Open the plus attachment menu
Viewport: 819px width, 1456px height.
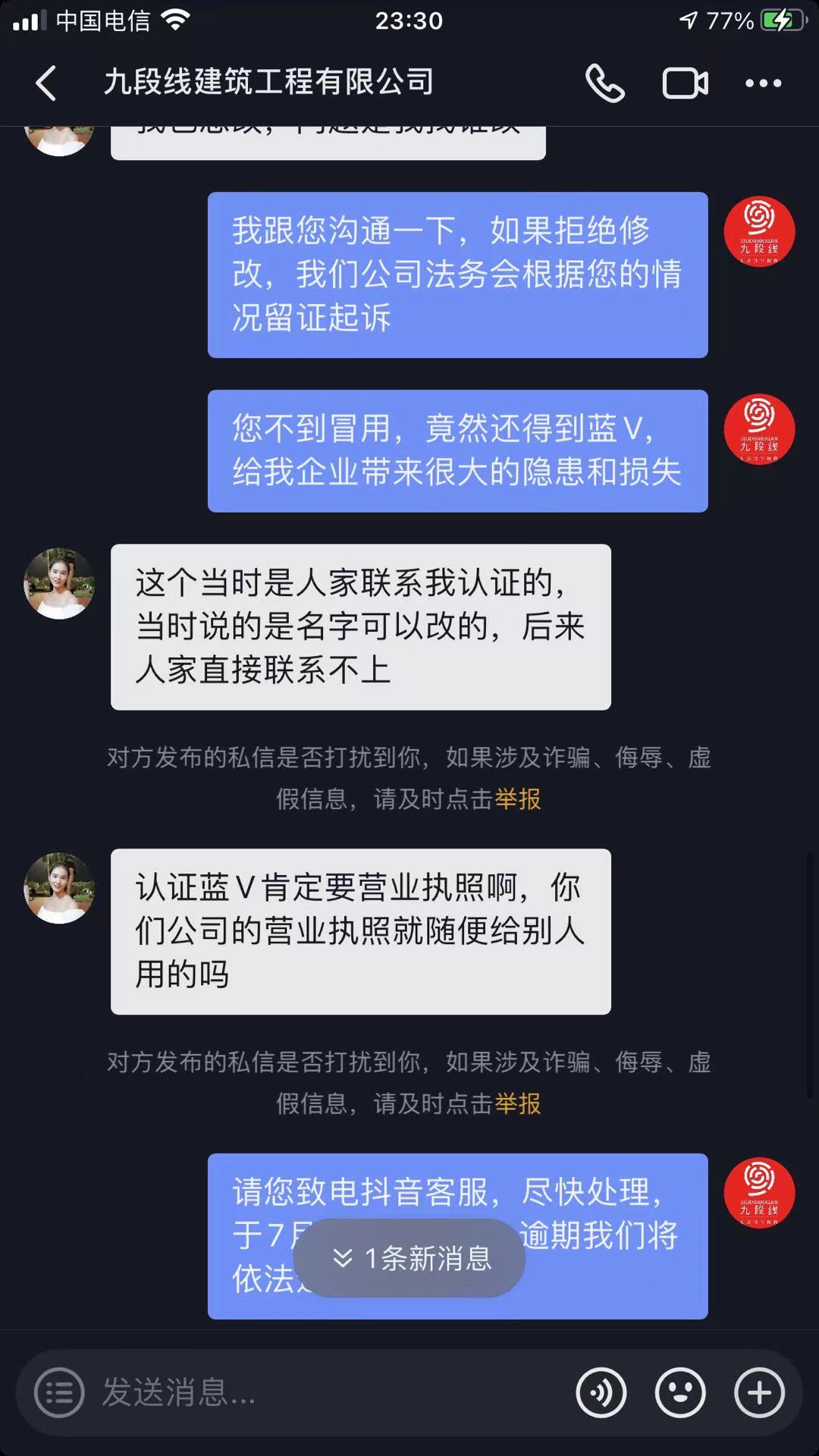(759, 1392)
